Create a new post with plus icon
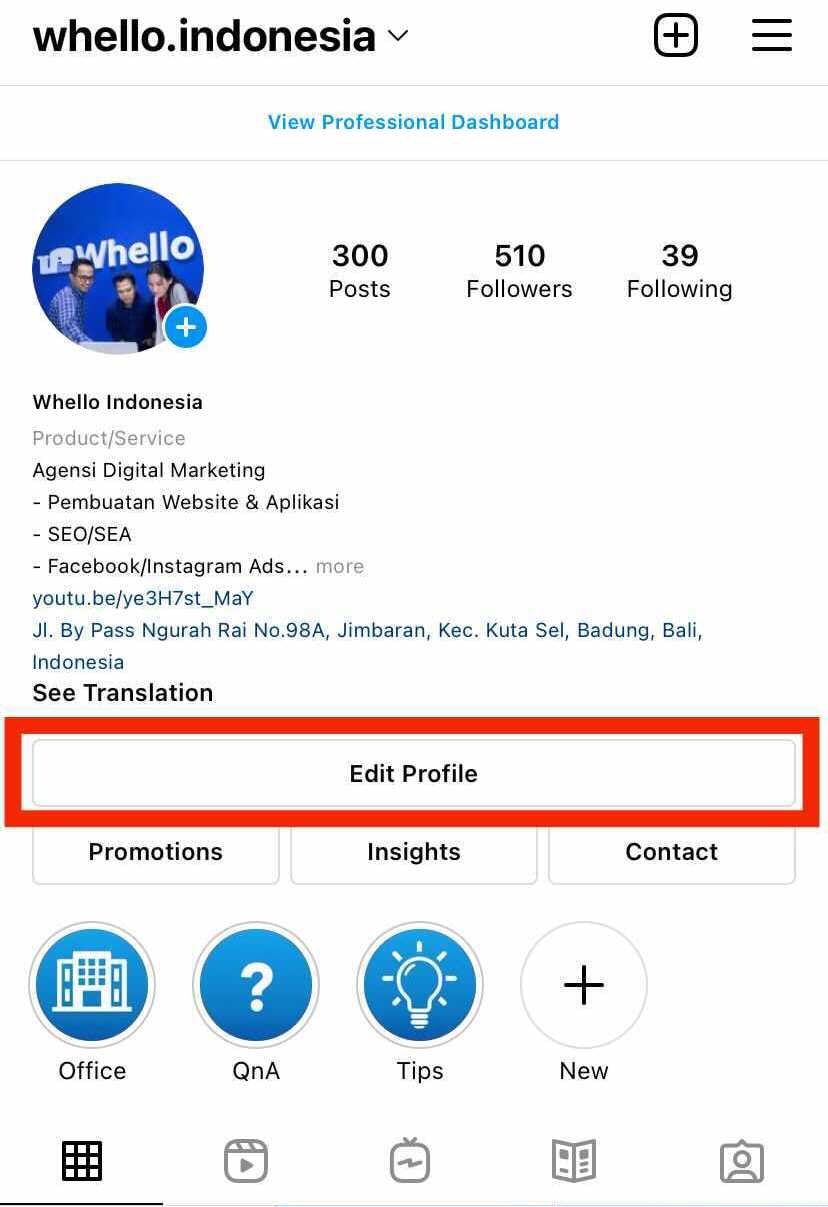 click(675, 37)
